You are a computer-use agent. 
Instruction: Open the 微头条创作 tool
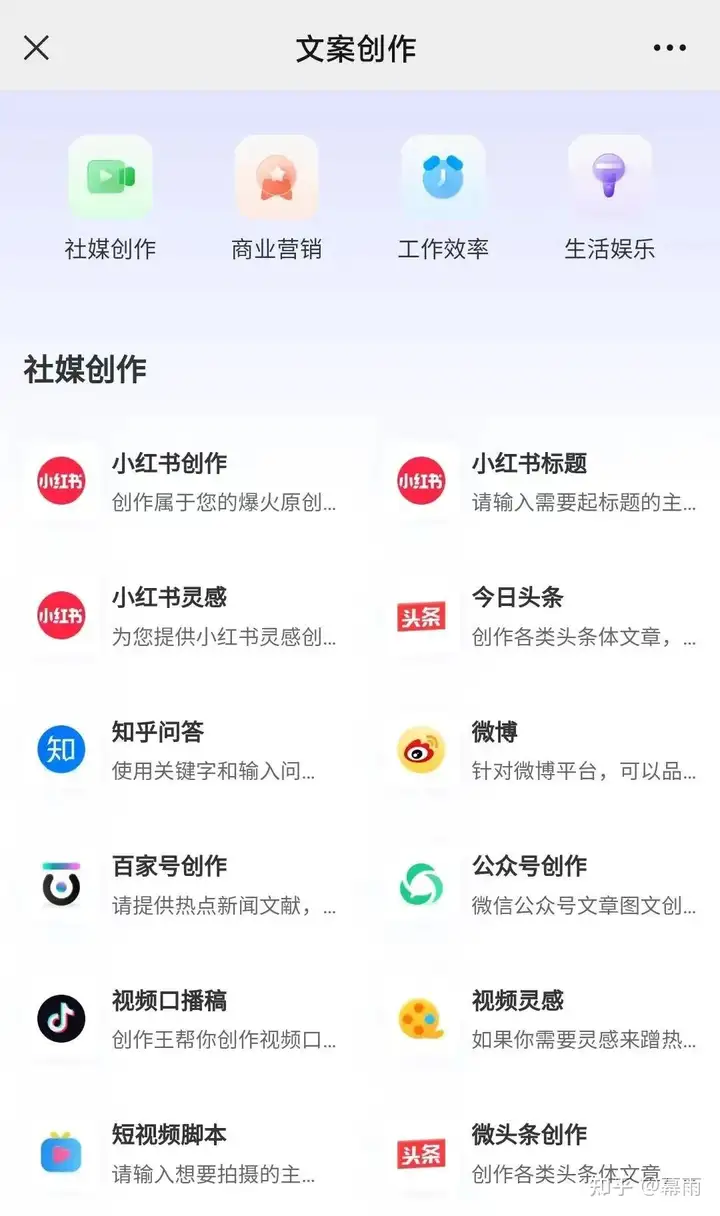pyautogui.click(x=545, y=1153)
